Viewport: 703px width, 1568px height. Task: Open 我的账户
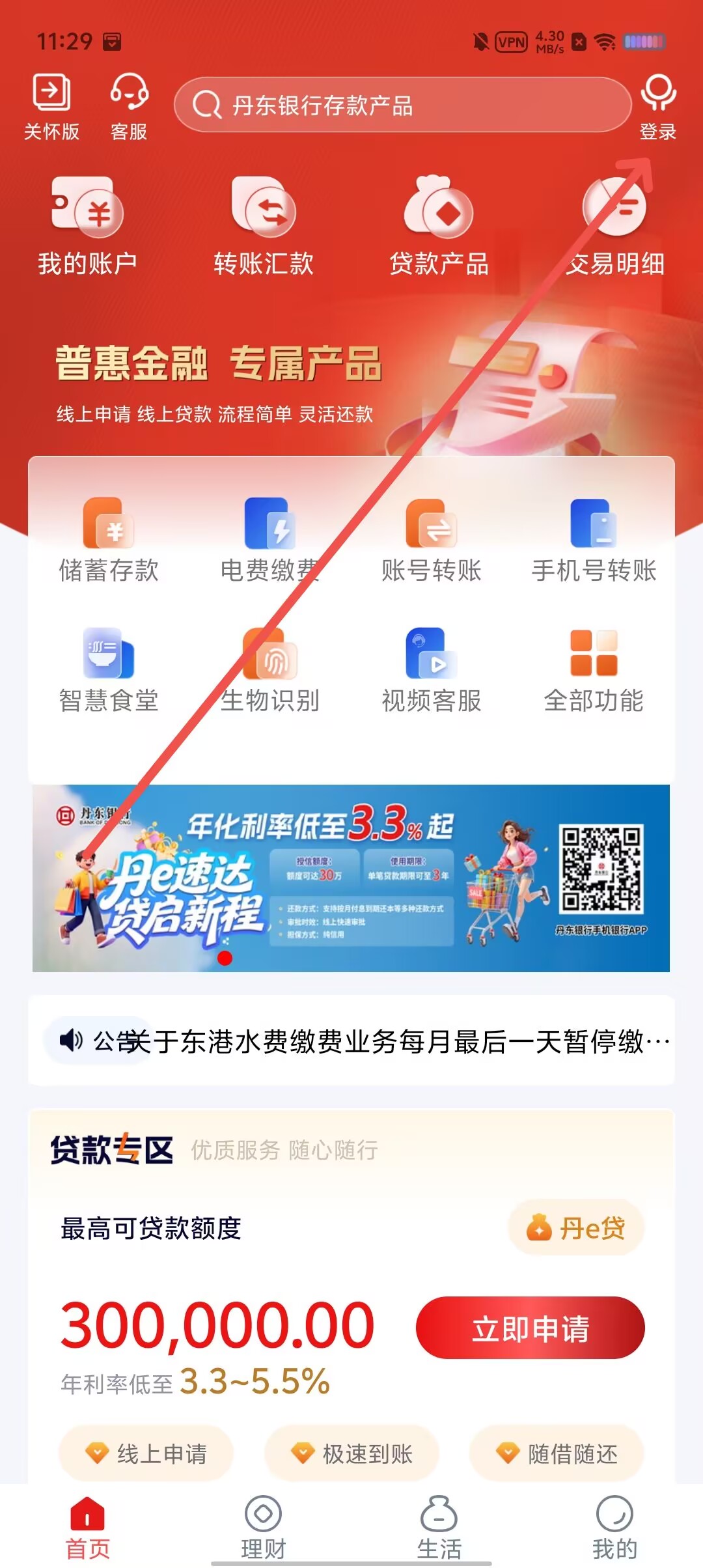(x=87, y=226)
